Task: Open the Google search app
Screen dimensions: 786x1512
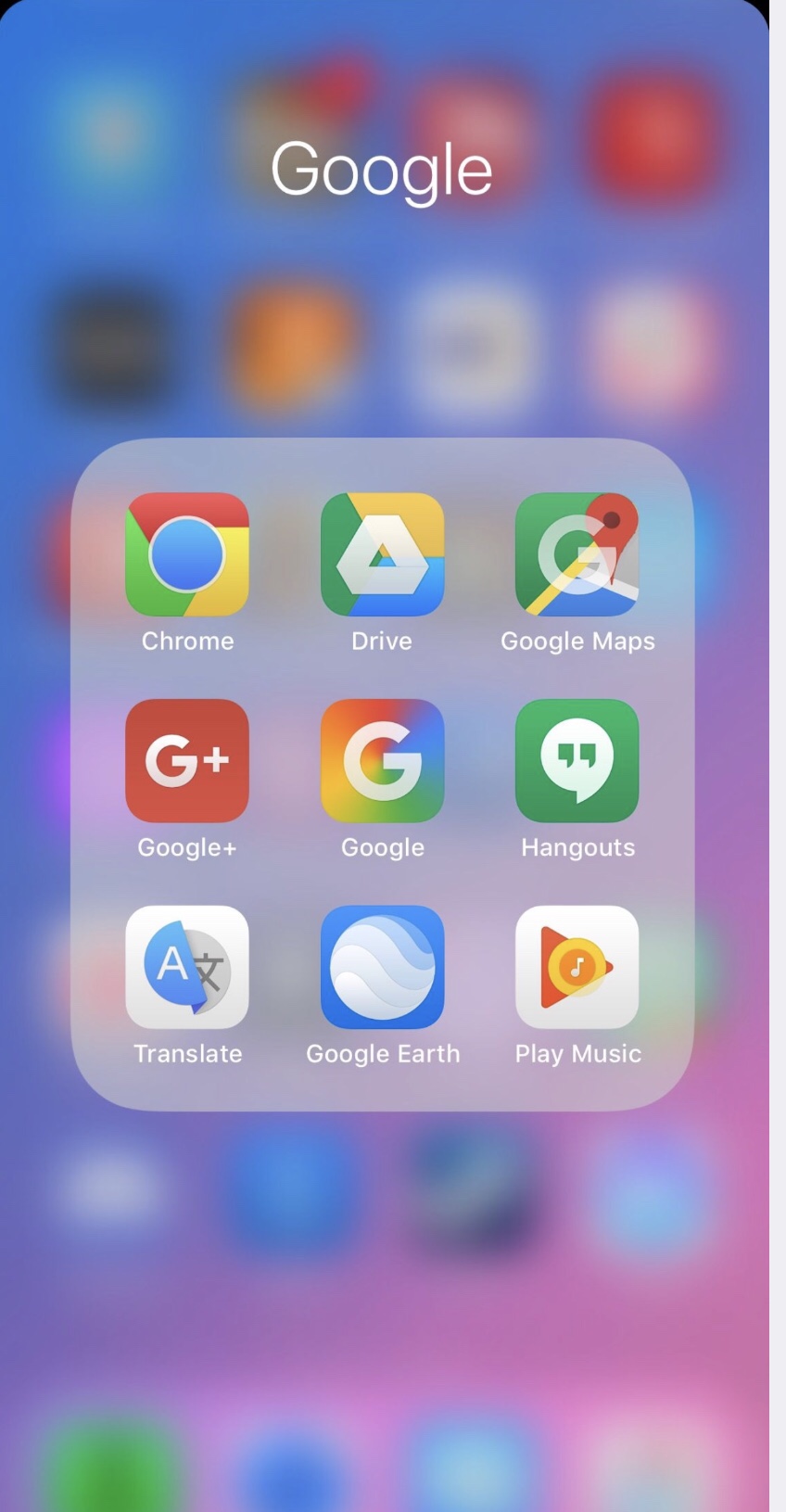Action: (382, 760)
